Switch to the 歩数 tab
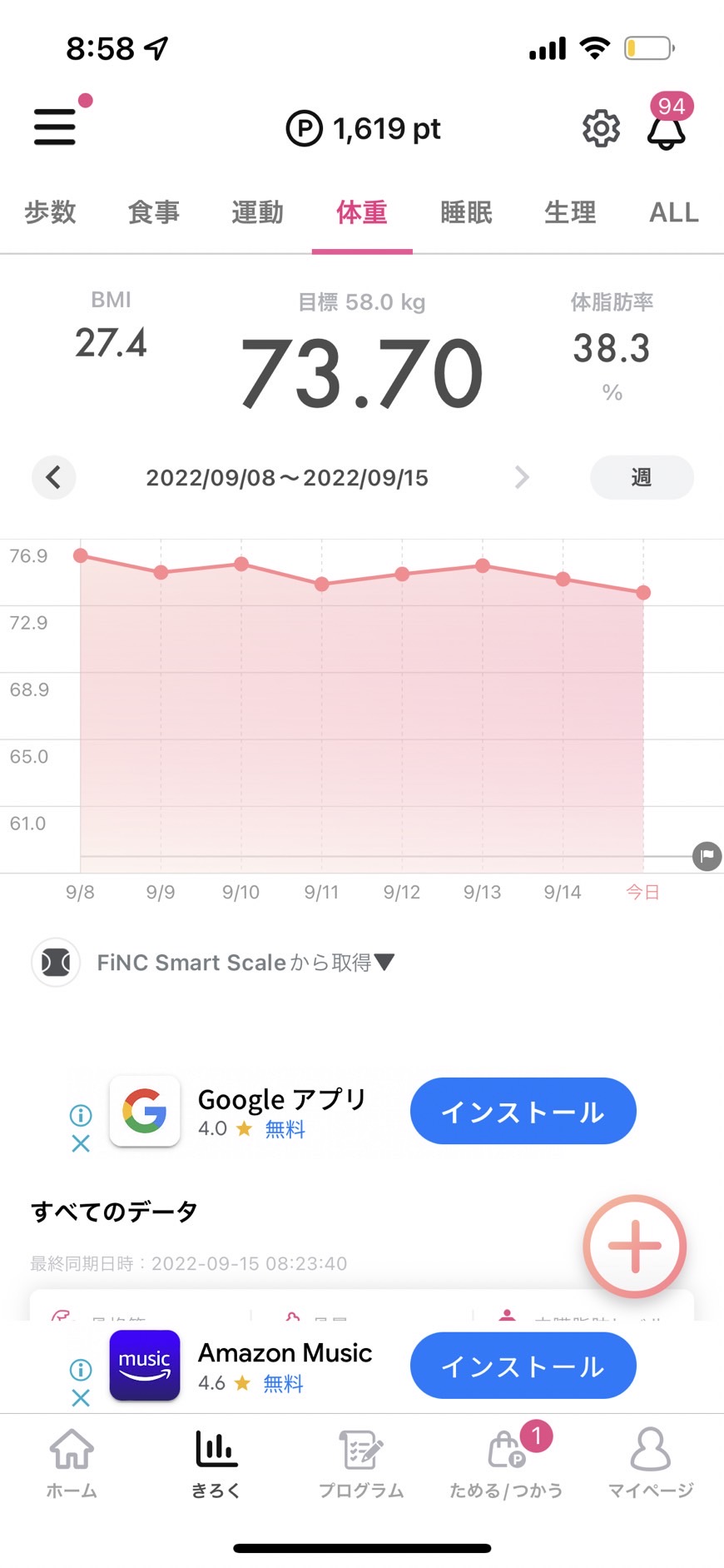Image resolution: width=724 pixels, height=1568 pixels. [50, 212]
